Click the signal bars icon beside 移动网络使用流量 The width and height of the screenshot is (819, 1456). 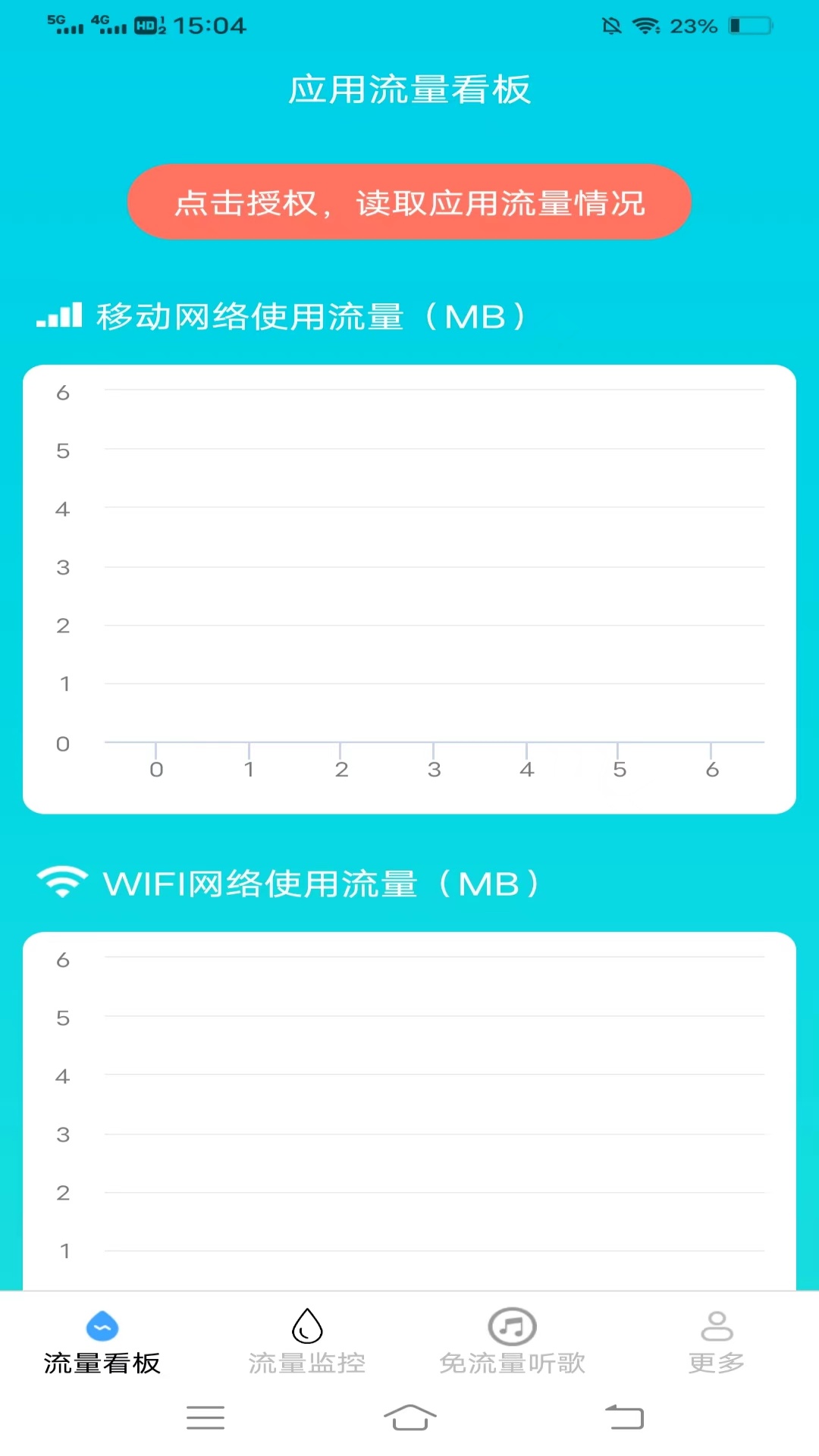[60, 315]
